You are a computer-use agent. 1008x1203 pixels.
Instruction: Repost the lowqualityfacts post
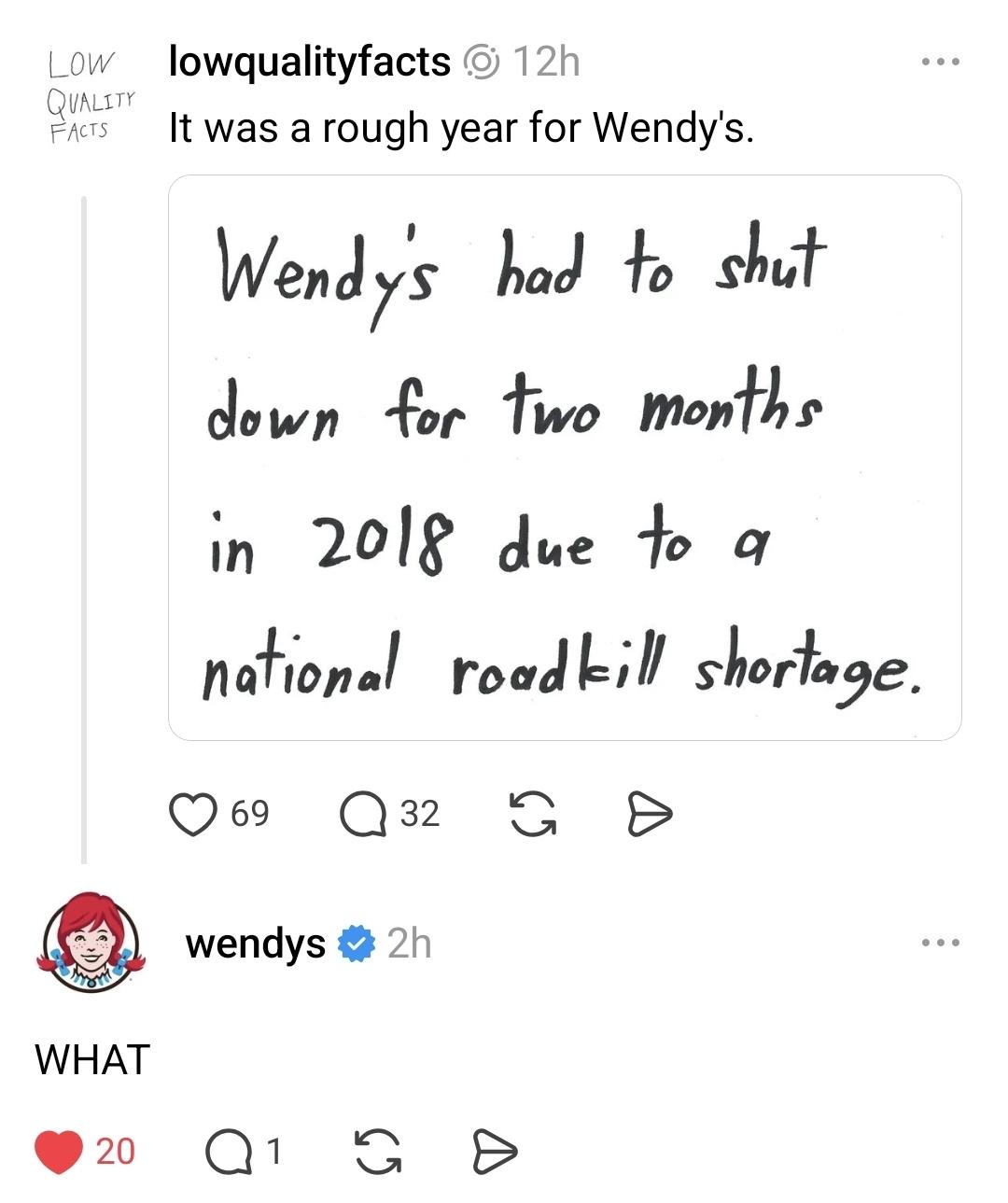pyautogui.click(x=533, y=814)
